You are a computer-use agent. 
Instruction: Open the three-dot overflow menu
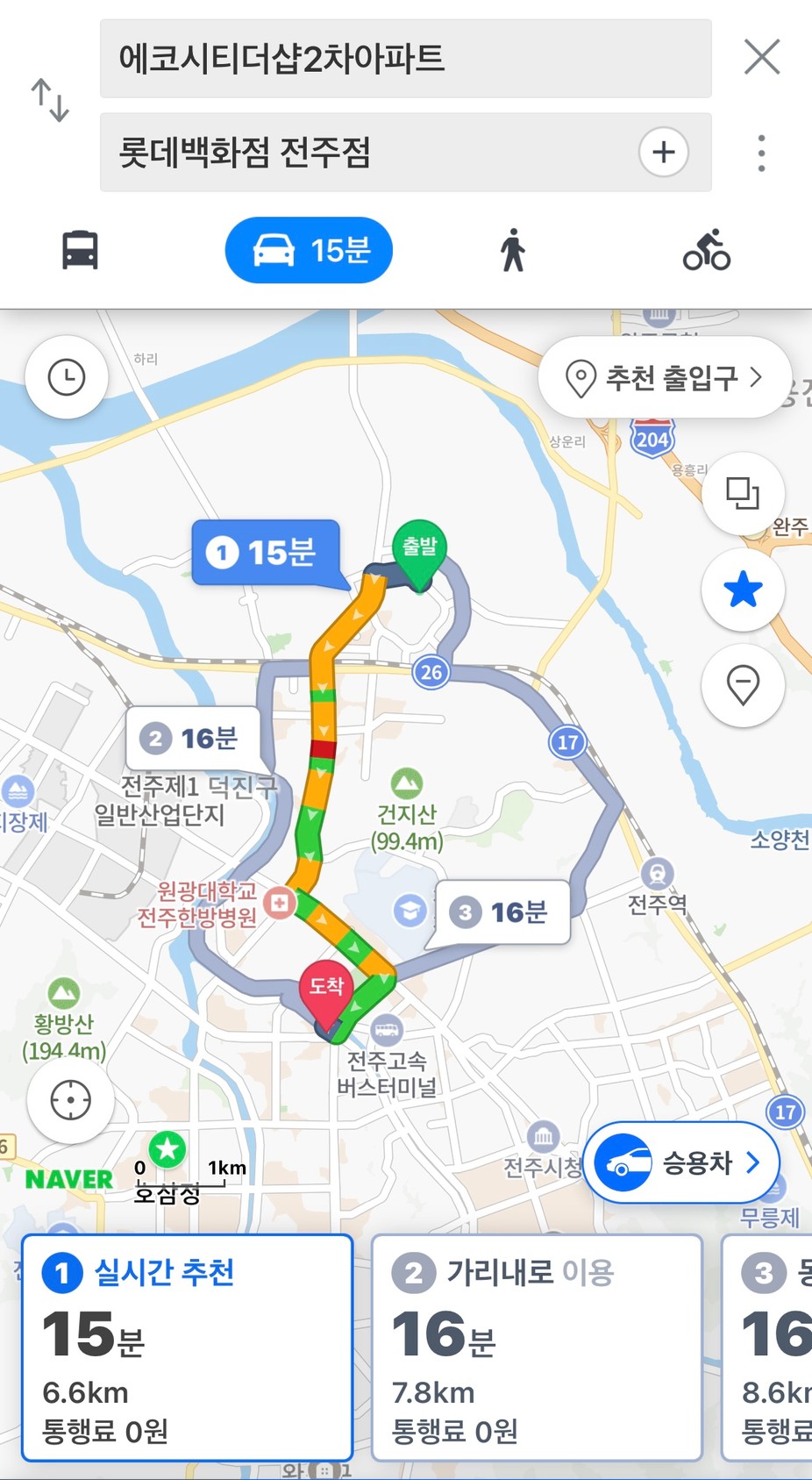[761, 153]
